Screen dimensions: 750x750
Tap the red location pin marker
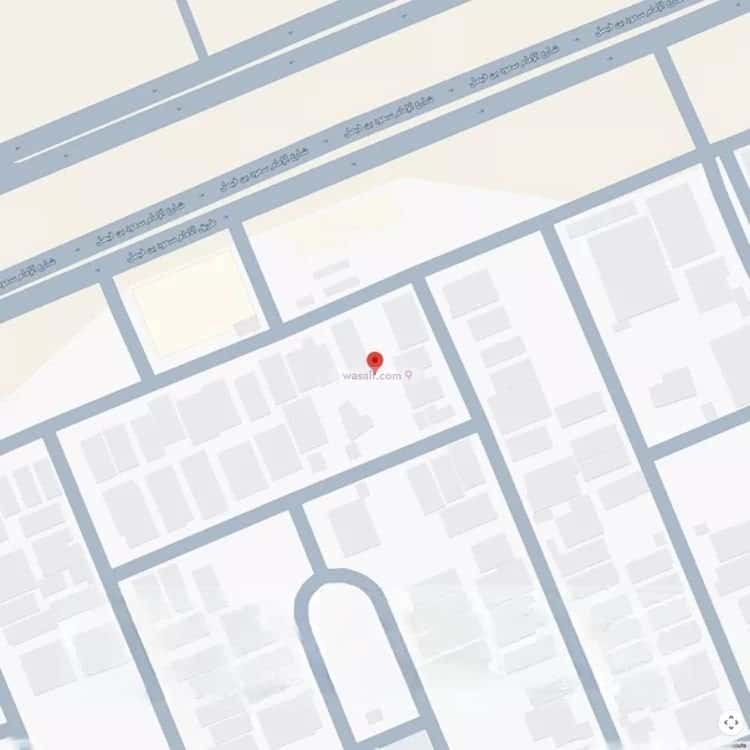(x=375, y=361)
